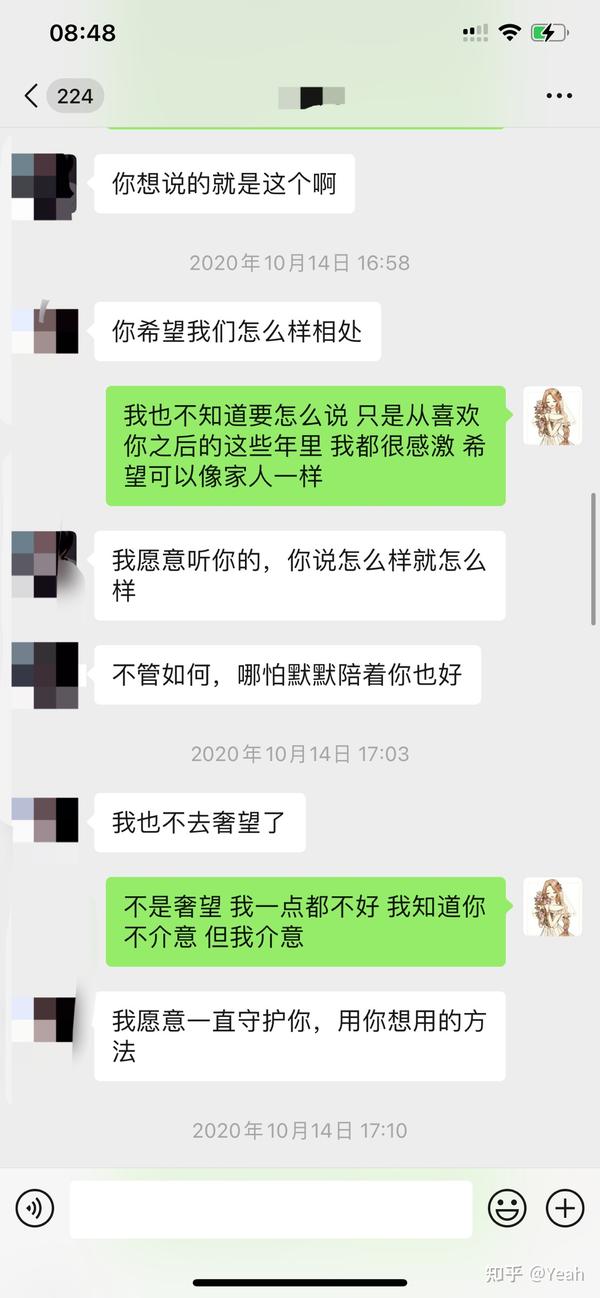Go back to the chat list
The width and height of the screenshot is (600, 1298).
point(33,96)
